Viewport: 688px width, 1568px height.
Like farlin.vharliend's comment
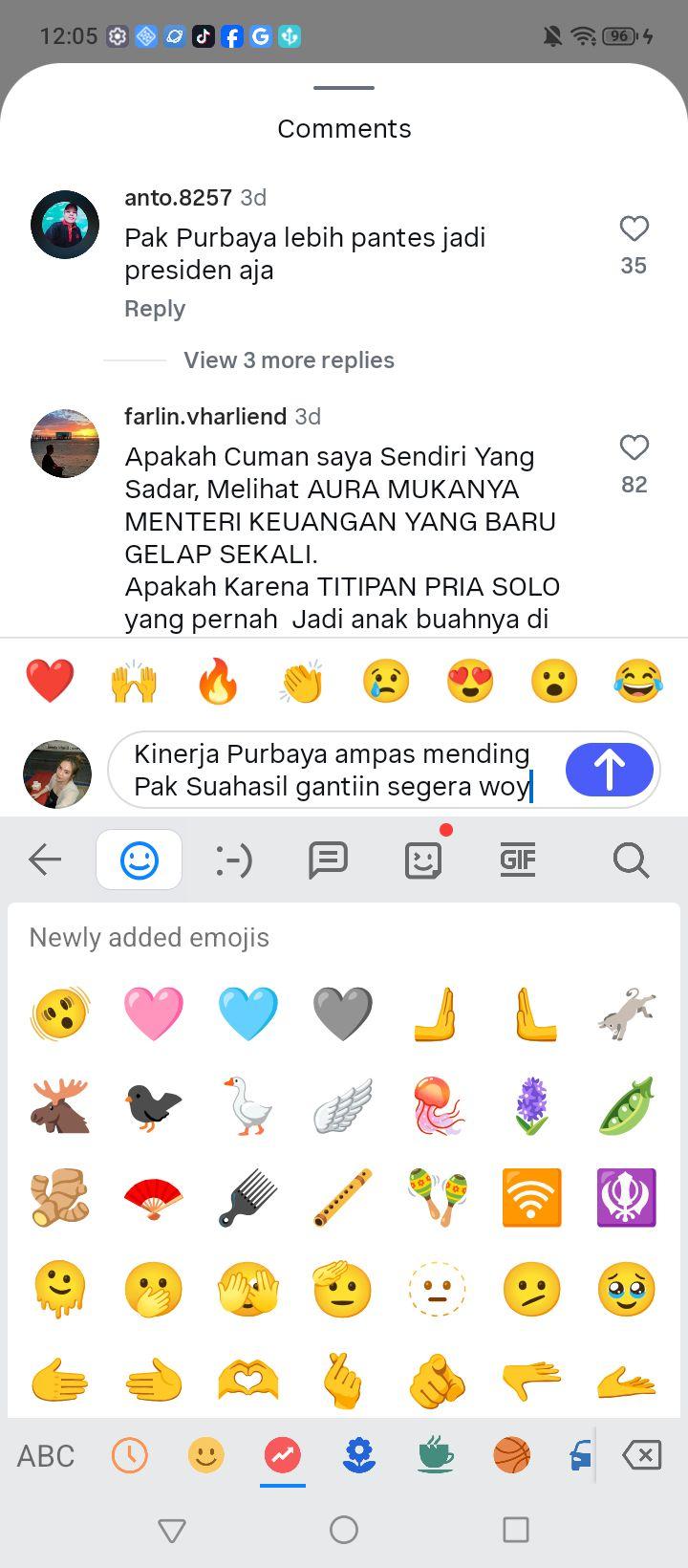pyautogui.click(x=634, y=447)
